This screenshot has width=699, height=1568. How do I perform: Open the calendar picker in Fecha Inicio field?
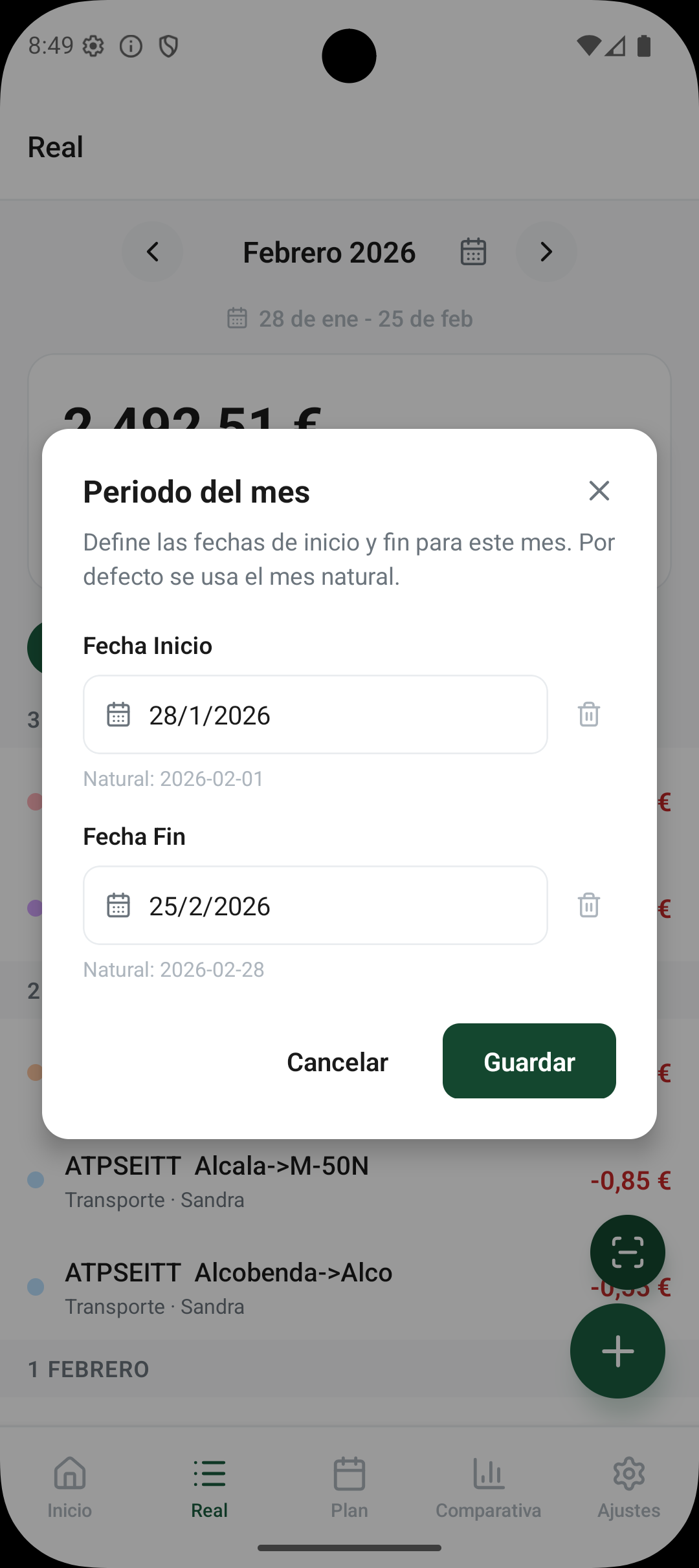click(117, 714)
